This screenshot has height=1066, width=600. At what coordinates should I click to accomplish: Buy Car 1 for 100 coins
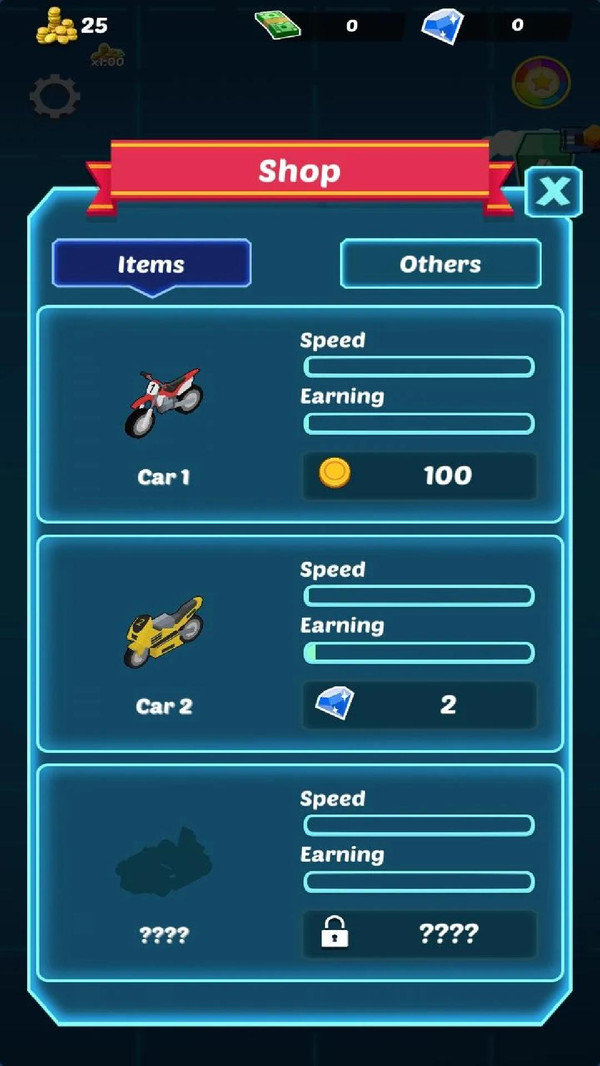[419, 476]
